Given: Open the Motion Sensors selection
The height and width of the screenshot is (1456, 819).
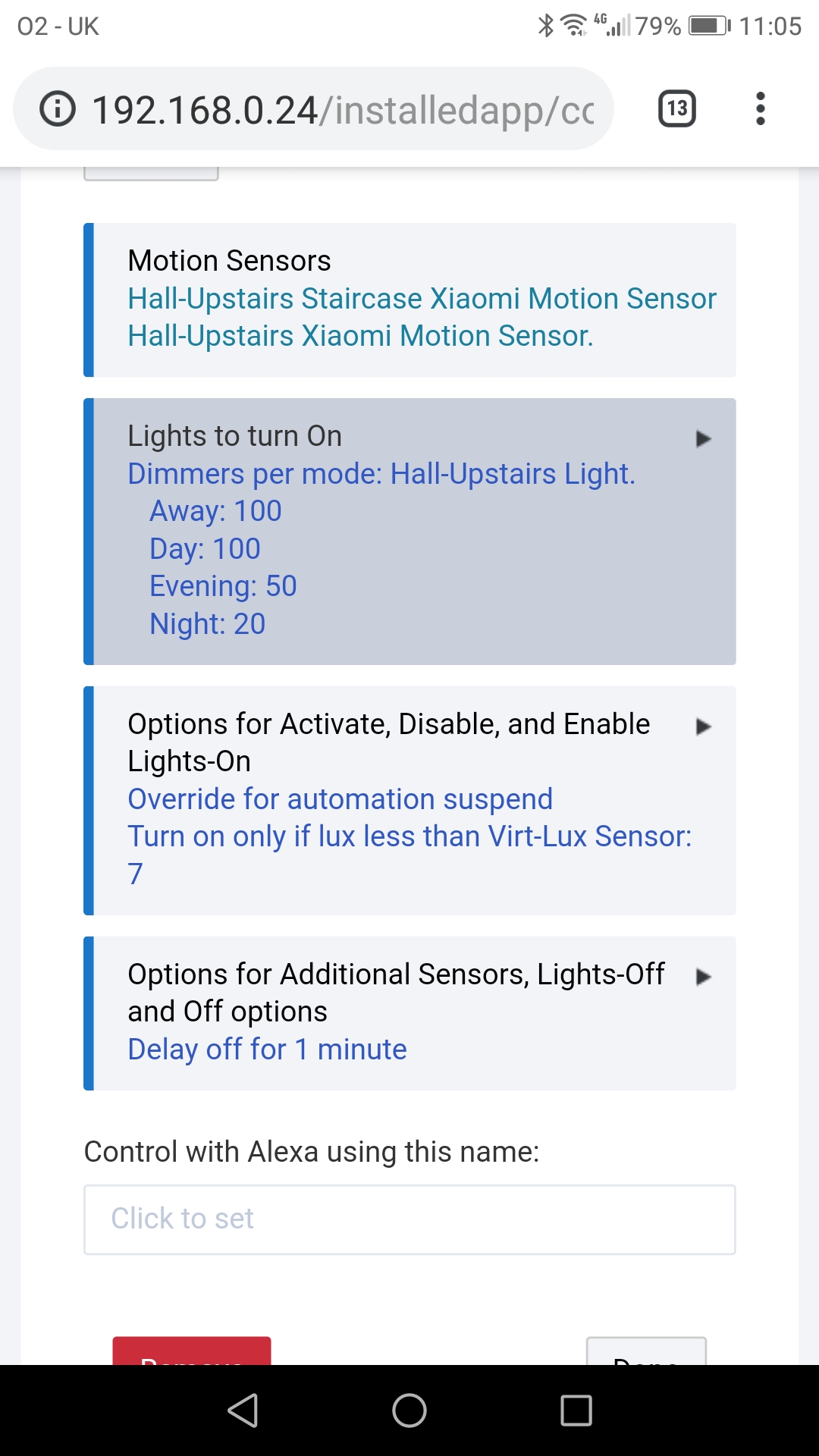Looking at the screenshot, I should [409, 300].
